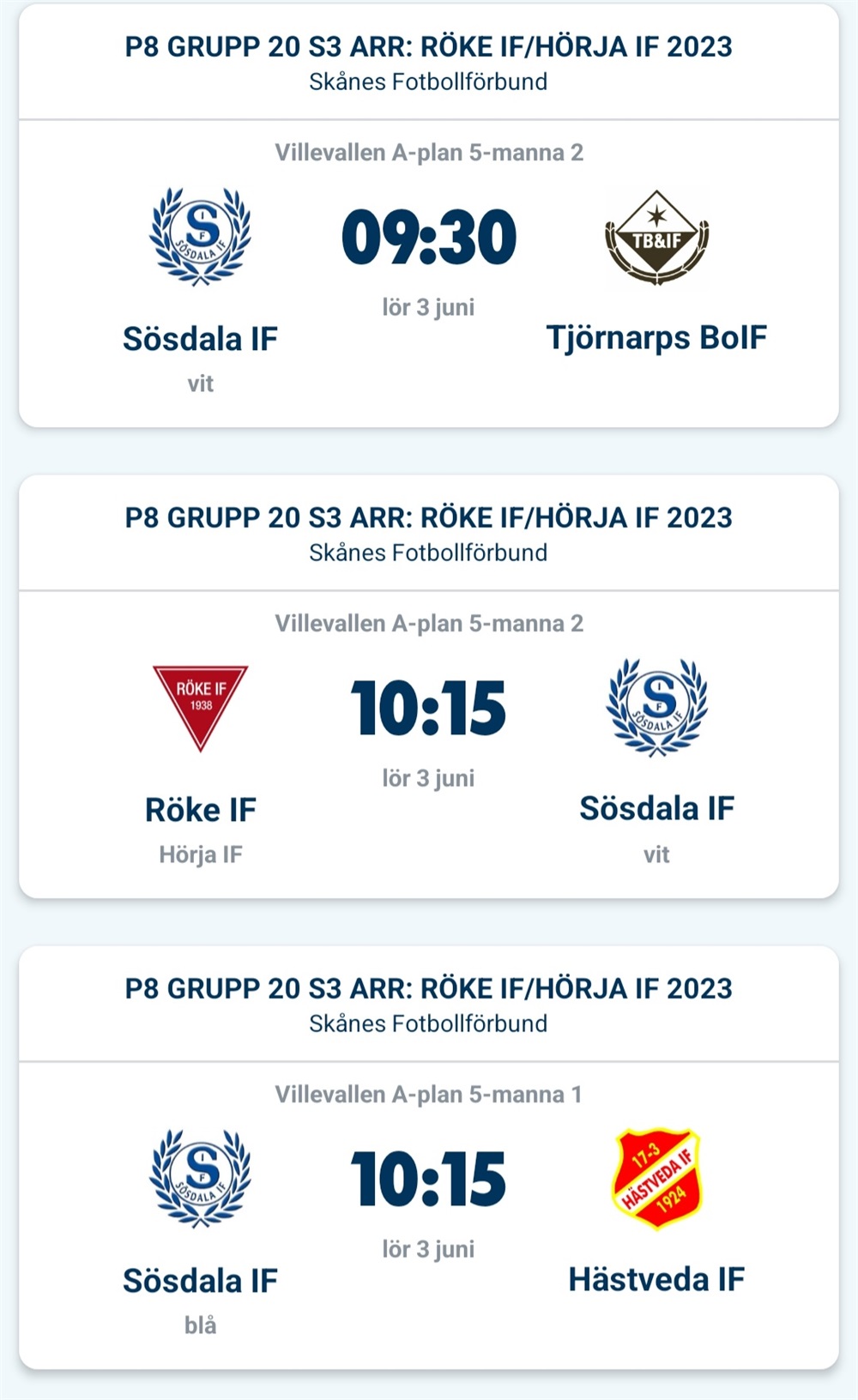This screenshot has width=858, height=1400.
Task: Open the Sösdala IF vs Tjörnarps BoIF match
Action: pyautogui.click(x=429, y=257)
